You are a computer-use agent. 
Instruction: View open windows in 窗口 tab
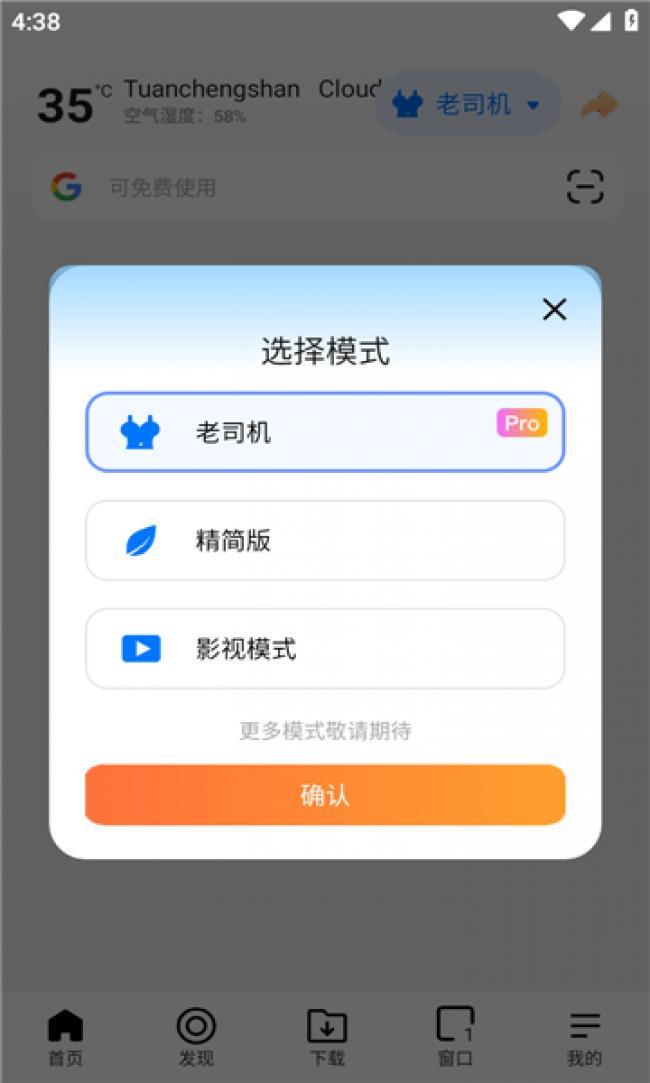tap(455, 1037)
